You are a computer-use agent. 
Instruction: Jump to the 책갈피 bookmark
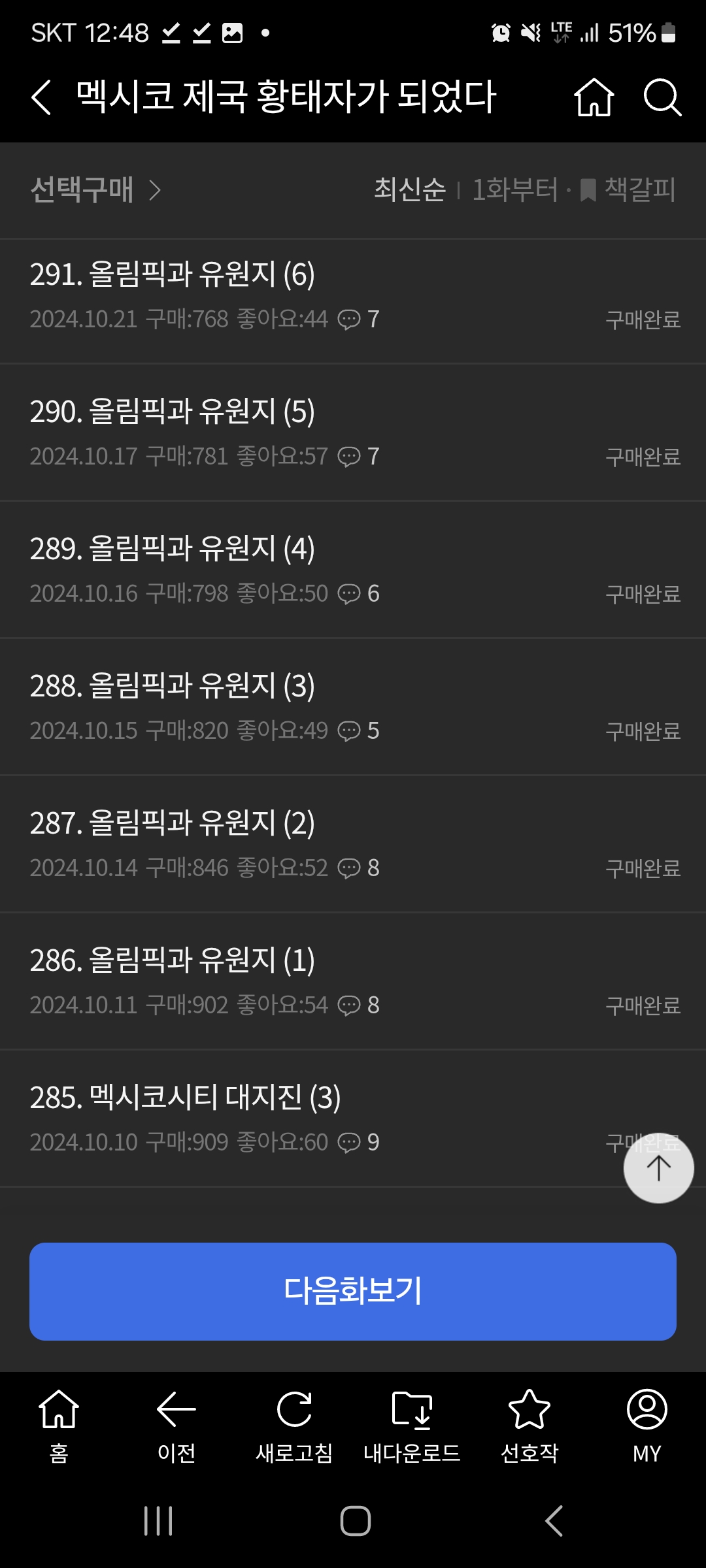click(x=628, y=190)
